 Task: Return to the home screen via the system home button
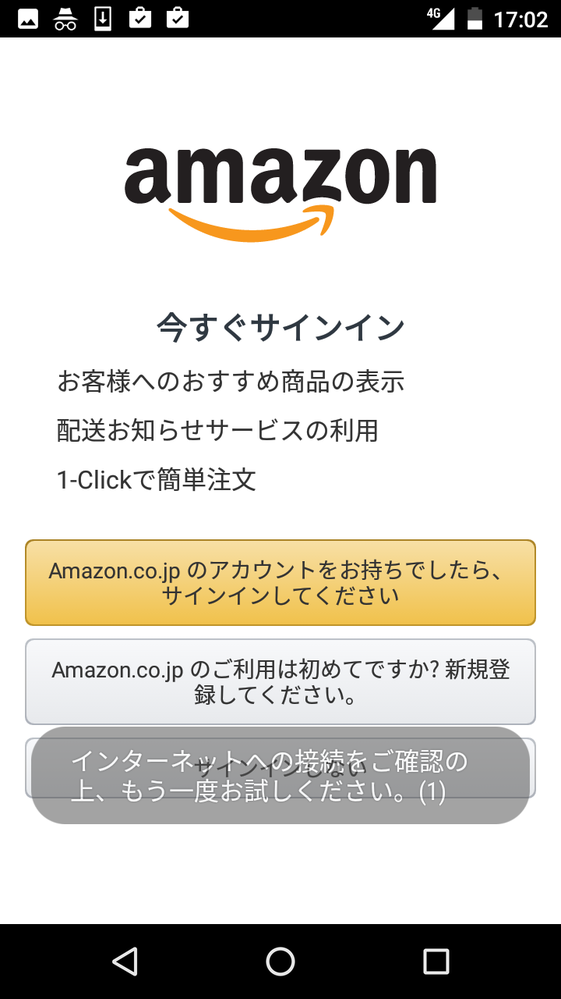[280, 961]
